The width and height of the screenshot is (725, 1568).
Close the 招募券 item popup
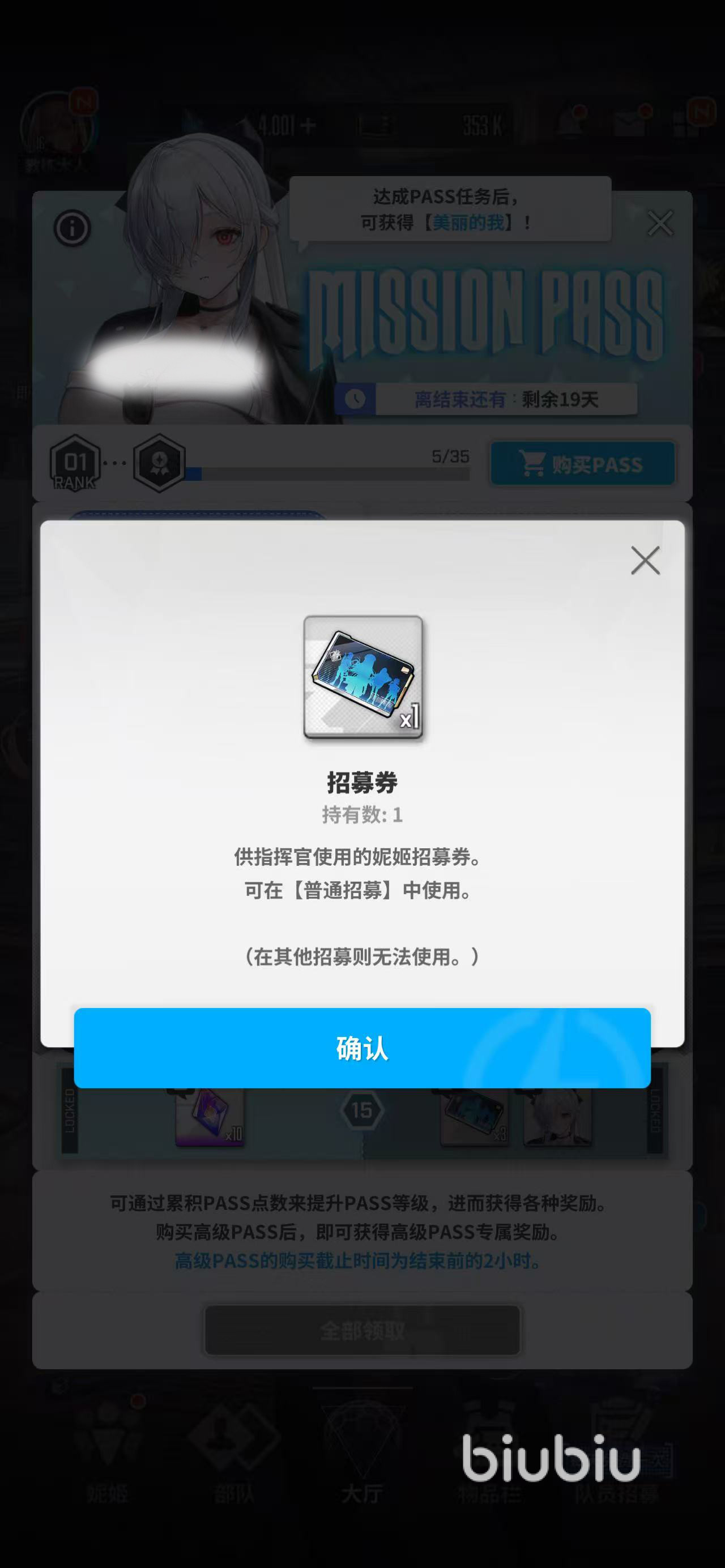click(x=645, y=560)
